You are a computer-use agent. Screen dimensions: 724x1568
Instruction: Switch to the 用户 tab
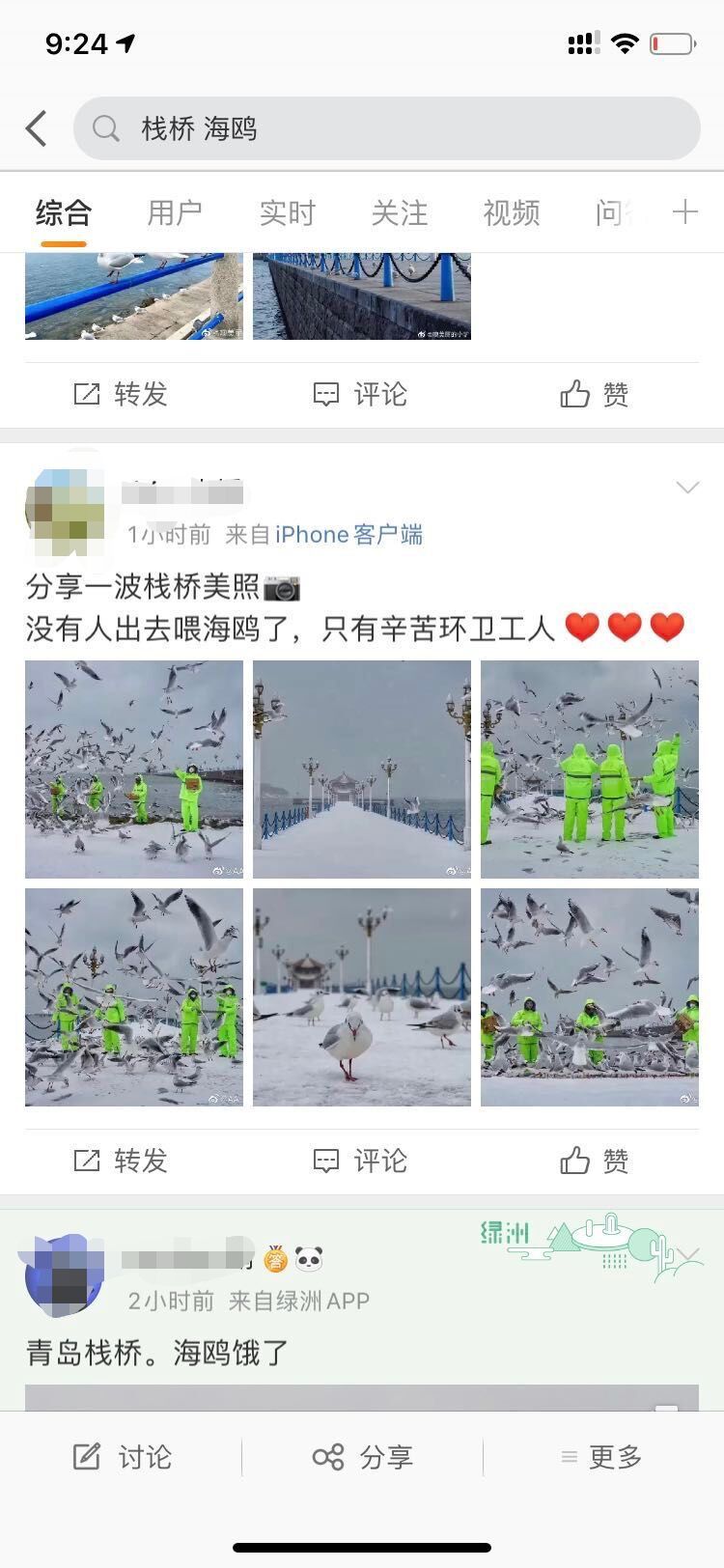tap(175, 212)
